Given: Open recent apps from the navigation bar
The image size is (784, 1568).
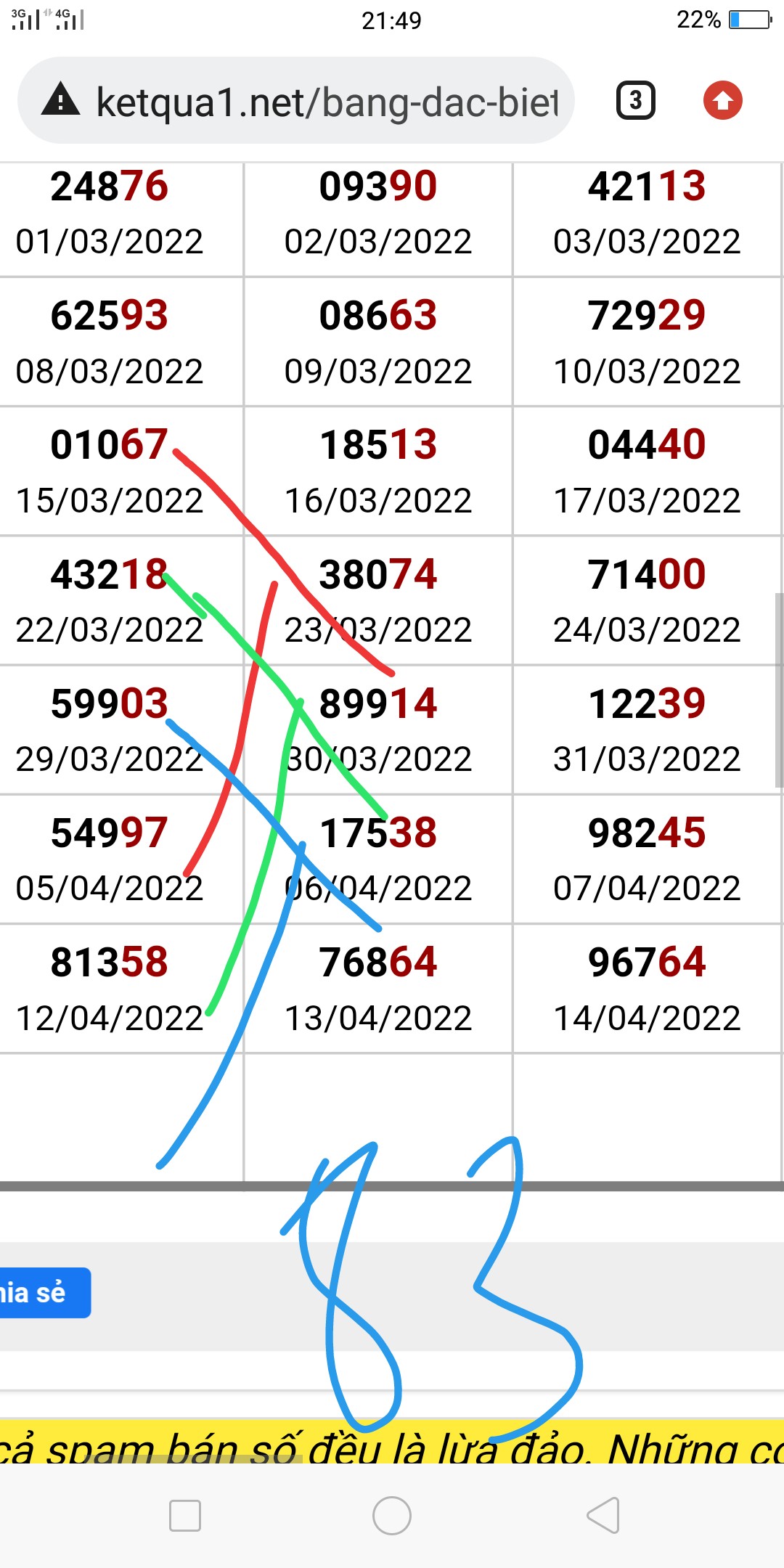Looking at the screenshot, I should pyautogui.click(x=185, y=1516).
